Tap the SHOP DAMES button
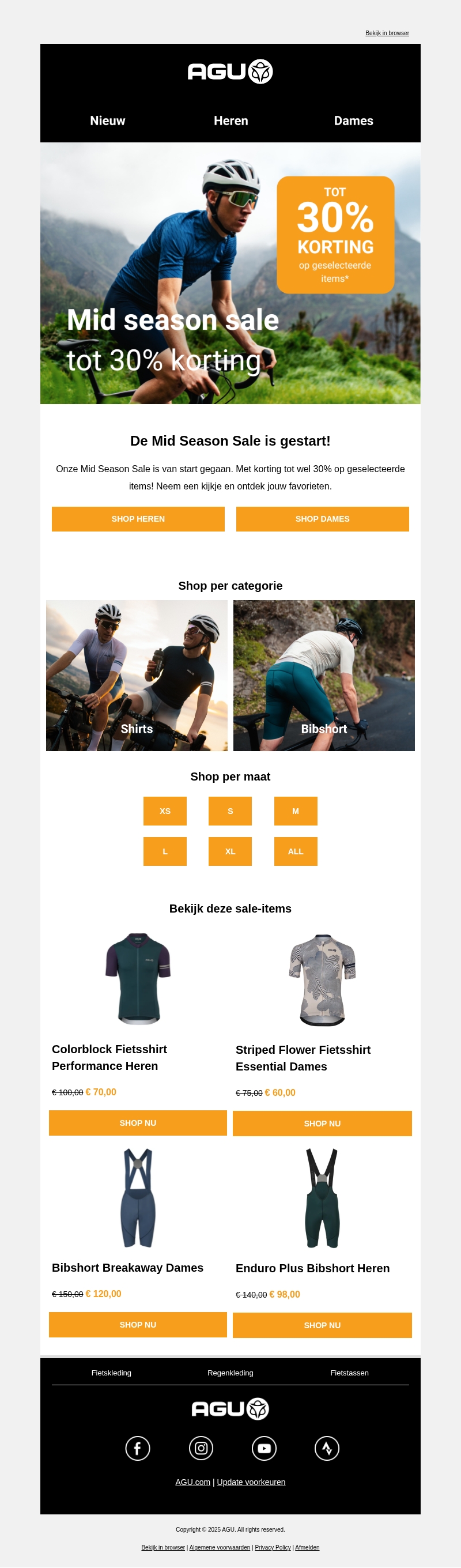The width and height of the screenshot is (461, 1568). [322, 519]
